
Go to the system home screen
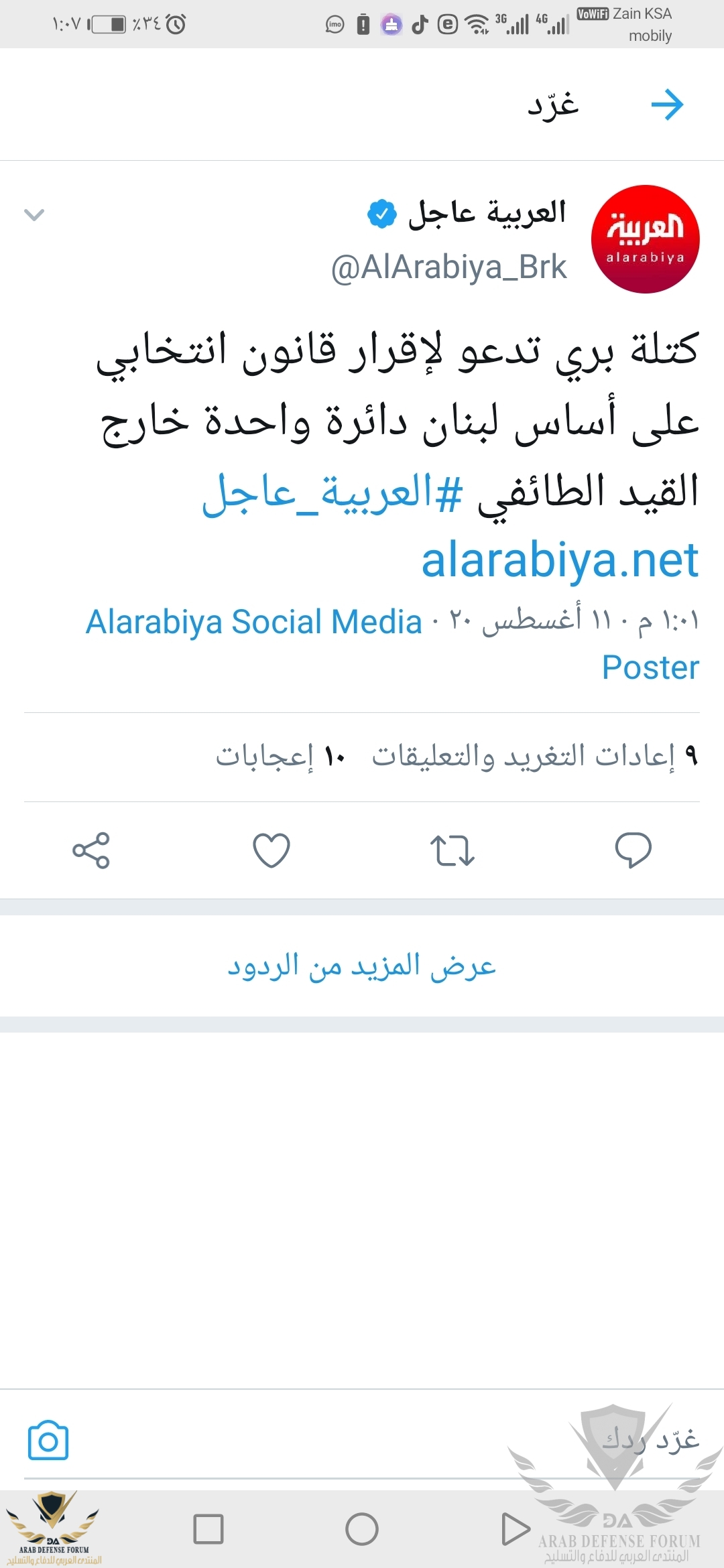tap(362, 1529)
